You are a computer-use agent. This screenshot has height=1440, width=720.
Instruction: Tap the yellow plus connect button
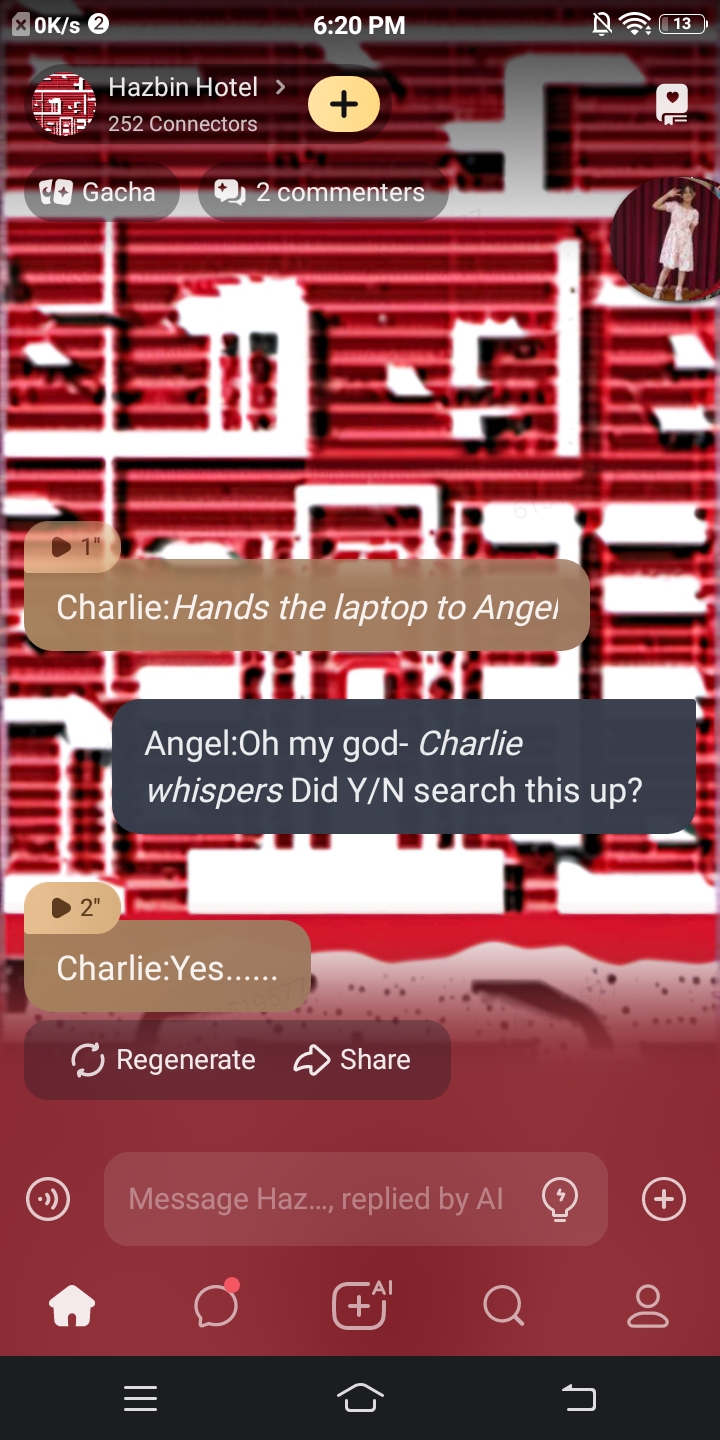tap(344, 104)
